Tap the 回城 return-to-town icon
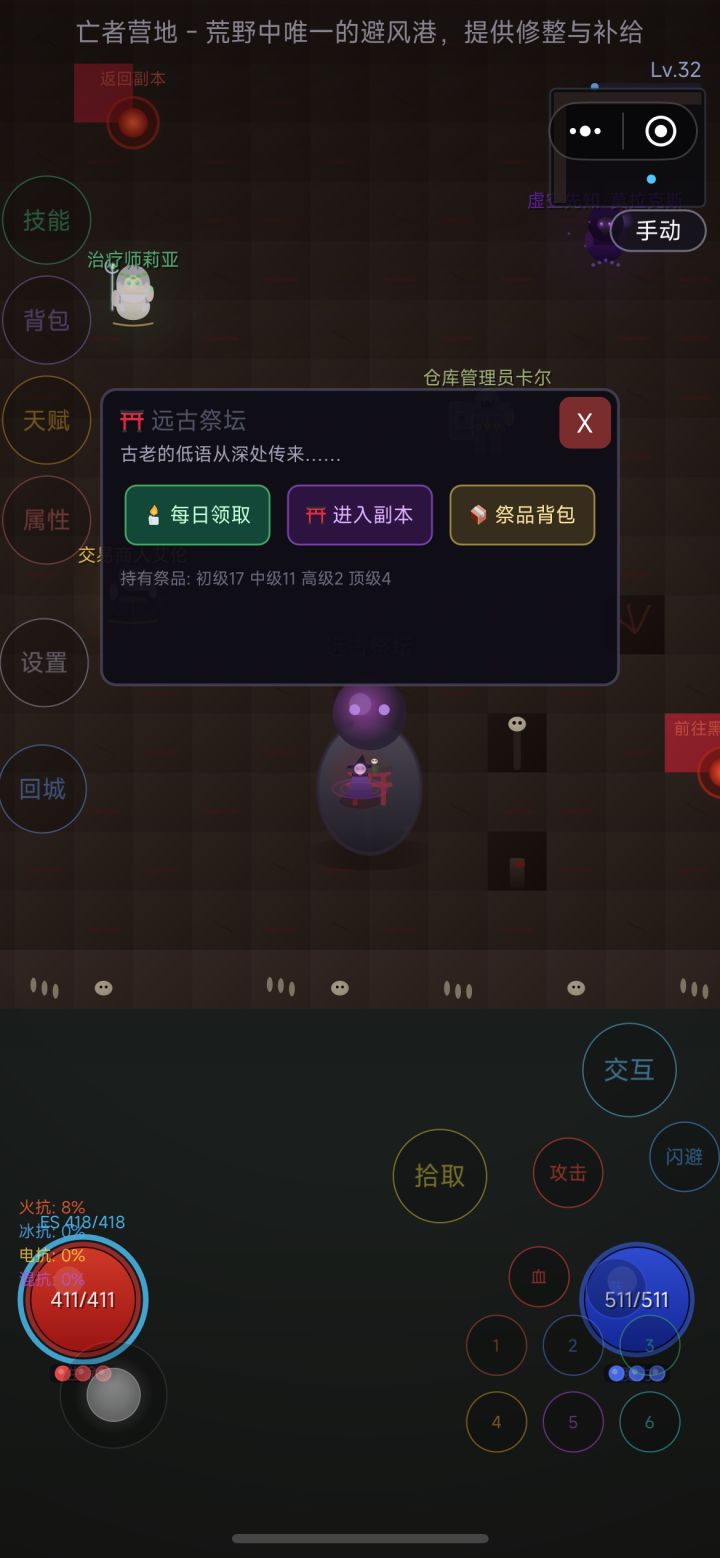720x1558 pixels. coord(44,790)
